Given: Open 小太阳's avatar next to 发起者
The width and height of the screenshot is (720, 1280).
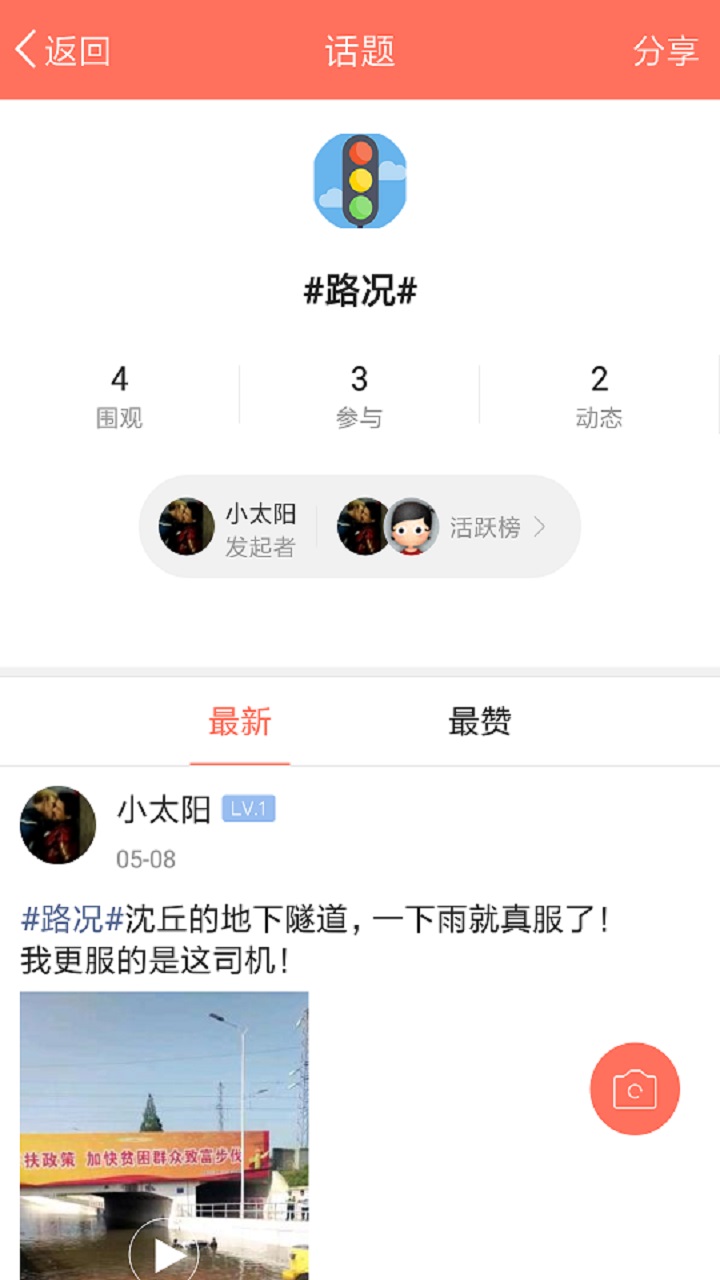Looking at the screenshot, I should click(x=186, y=527).
